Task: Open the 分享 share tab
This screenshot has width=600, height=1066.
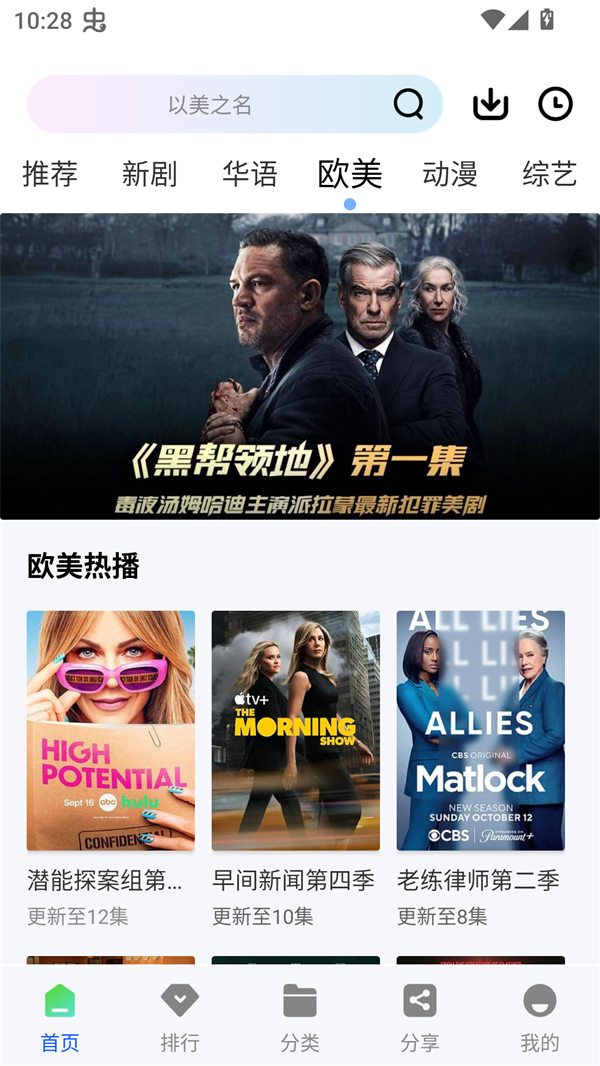Action: tap(420, 1016)
